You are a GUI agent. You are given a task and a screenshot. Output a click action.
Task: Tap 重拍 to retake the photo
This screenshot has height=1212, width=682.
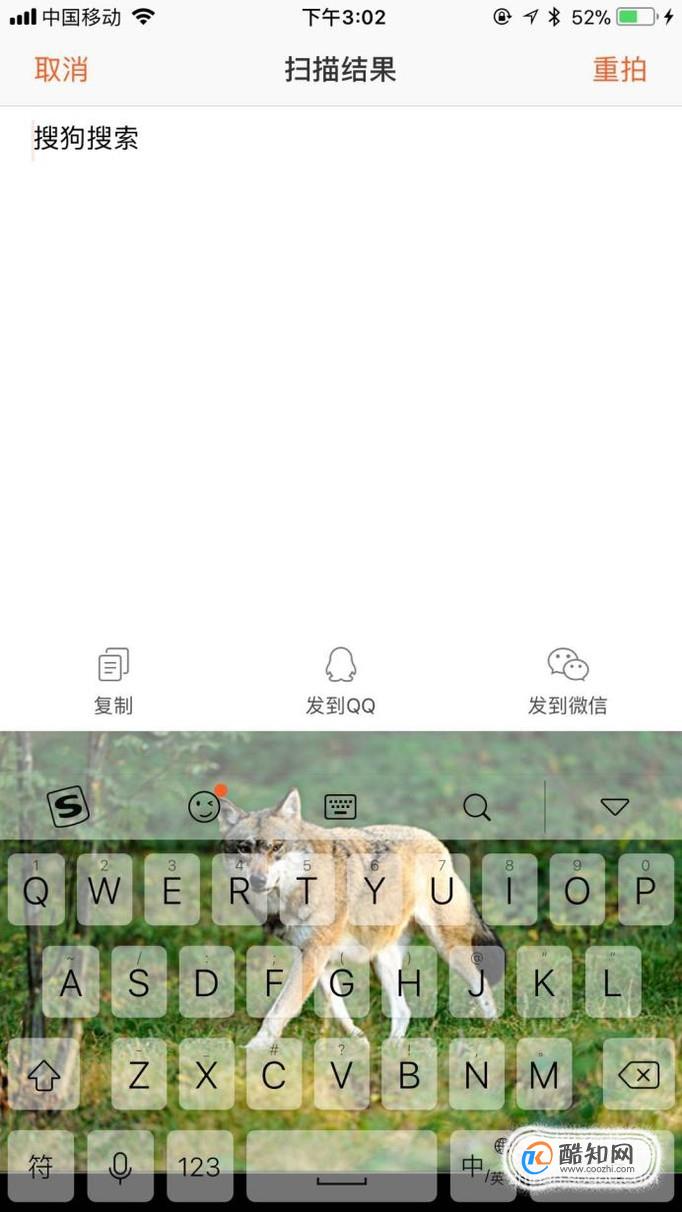(619, 70)
